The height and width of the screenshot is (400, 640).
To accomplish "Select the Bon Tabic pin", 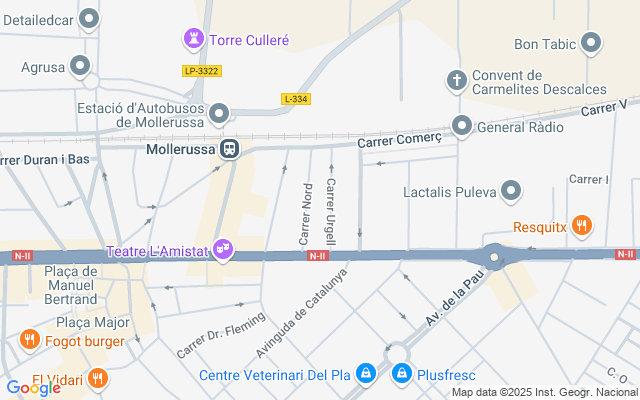I will coord(592,43).
